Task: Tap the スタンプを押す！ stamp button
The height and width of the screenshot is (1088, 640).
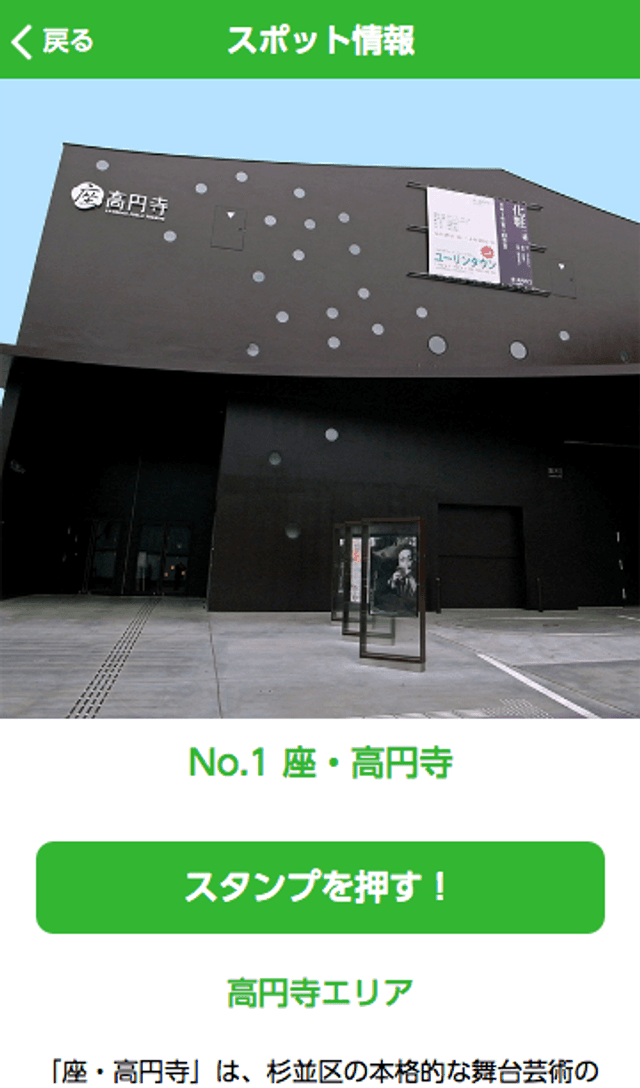Action: click(x=320, y=887)
